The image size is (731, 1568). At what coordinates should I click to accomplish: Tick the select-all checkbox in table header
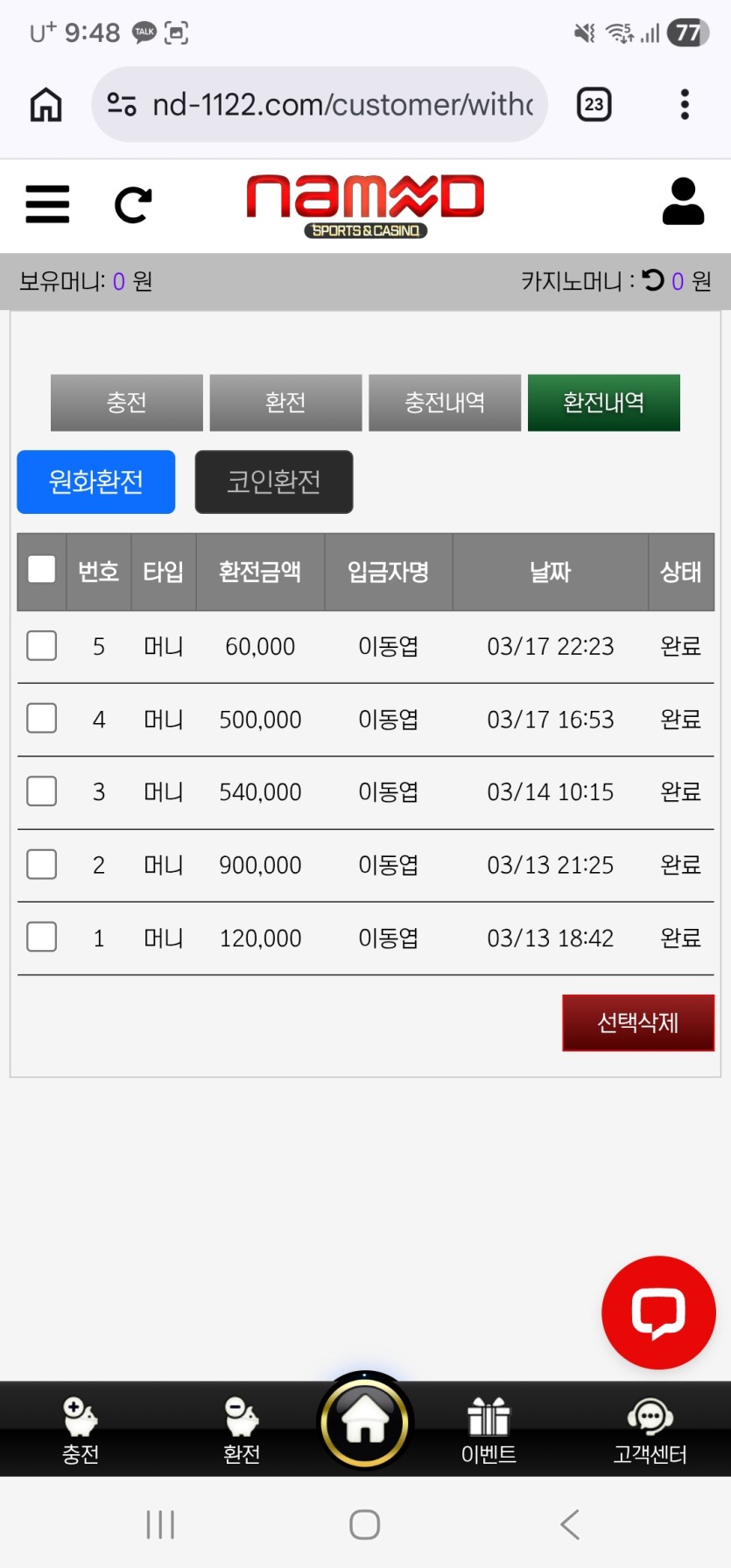tap(42, 570)
